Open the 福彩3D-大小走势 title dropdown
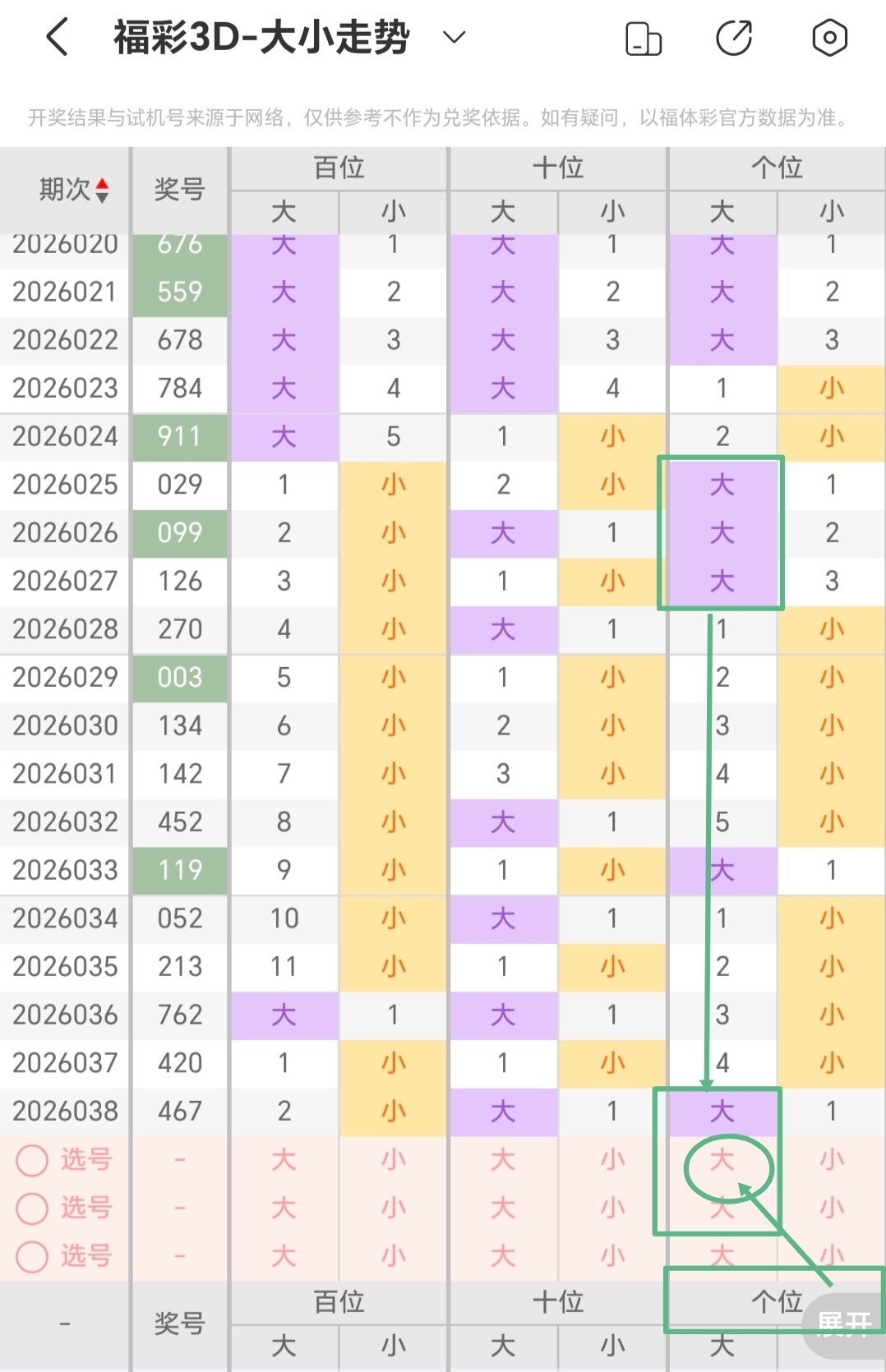Viewport: 886px width, 1372px height. click(454, 37)
